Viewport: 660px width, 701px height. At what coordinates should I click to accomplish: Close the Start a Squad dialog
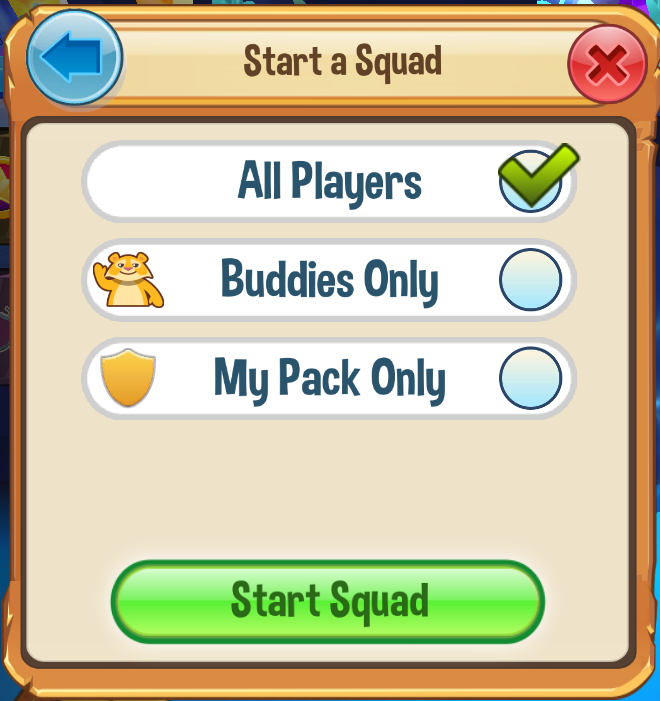pyautogui.click(x=607, y=66)
